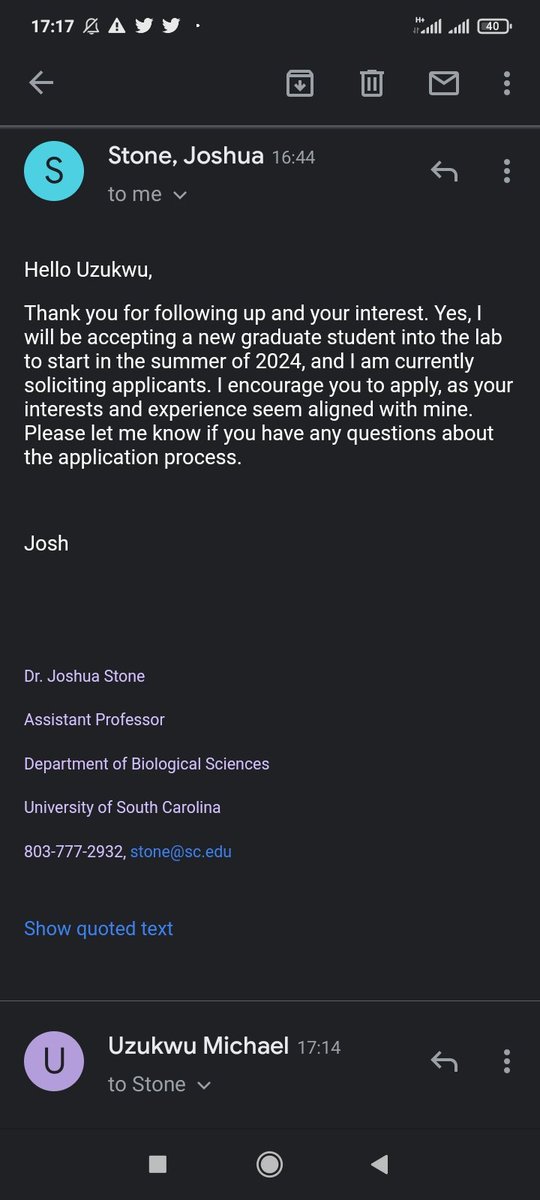
Task: Expand the 'to Stone' recipient details
Action: [160, 1084]
